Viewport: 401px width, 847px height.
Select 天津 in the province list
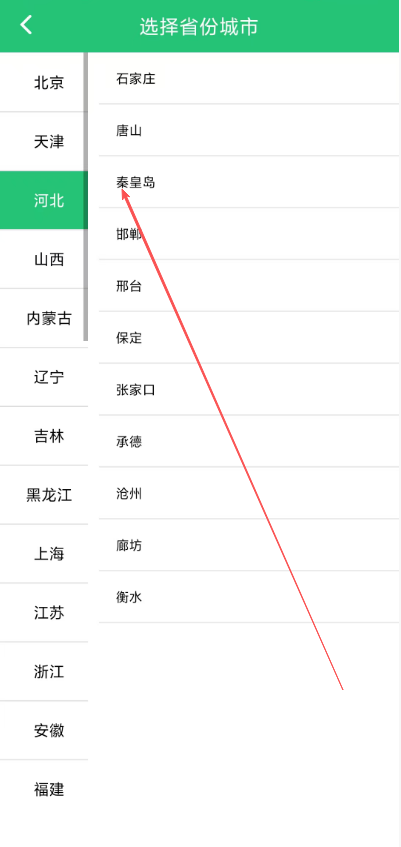[44, 142]
